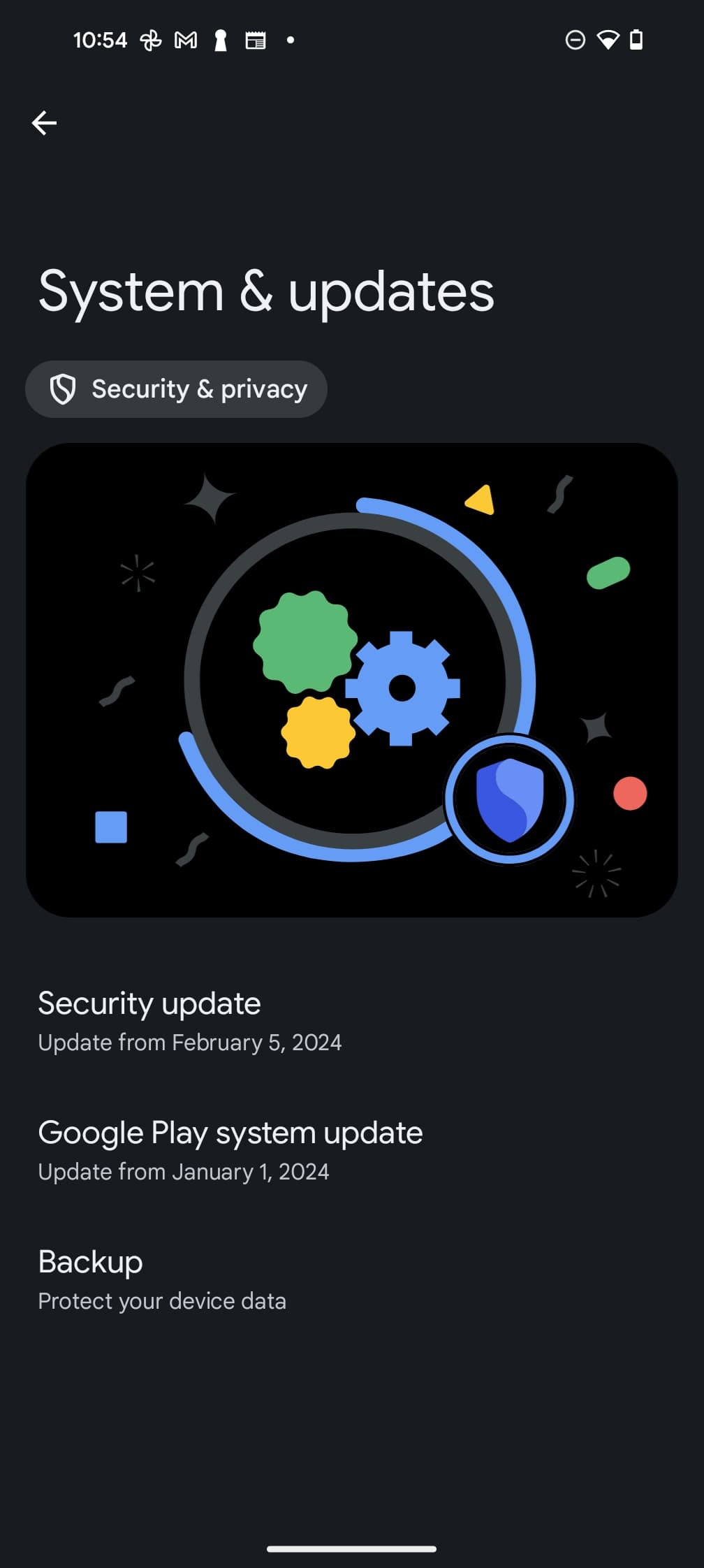704x1568 pixels.
Task: Tap the update date February 5, 2024
Action: [x=189, y=1042]
